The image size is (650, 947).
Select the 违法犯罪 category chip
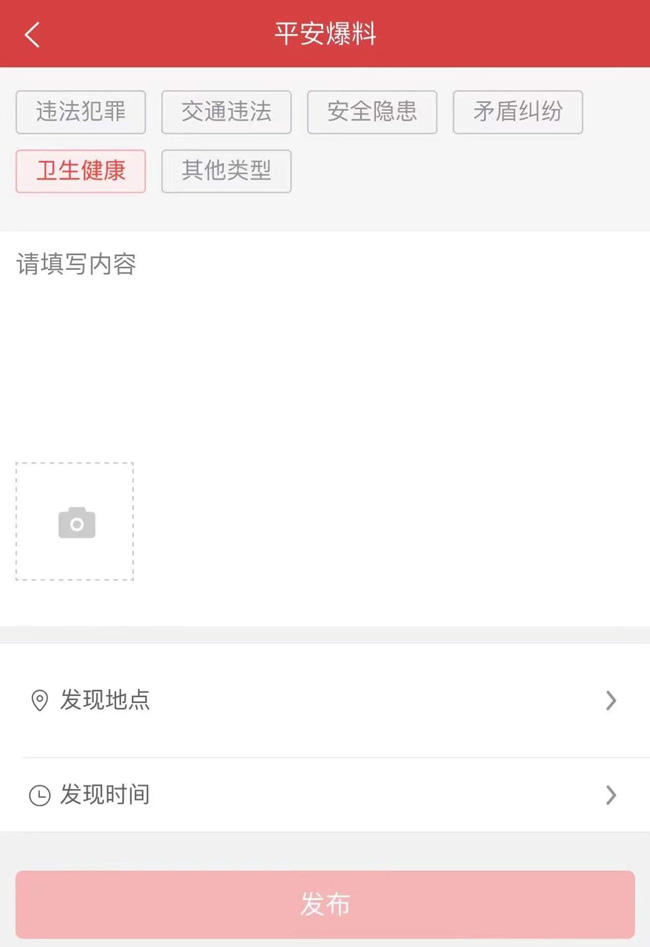[x=81, y=112]
